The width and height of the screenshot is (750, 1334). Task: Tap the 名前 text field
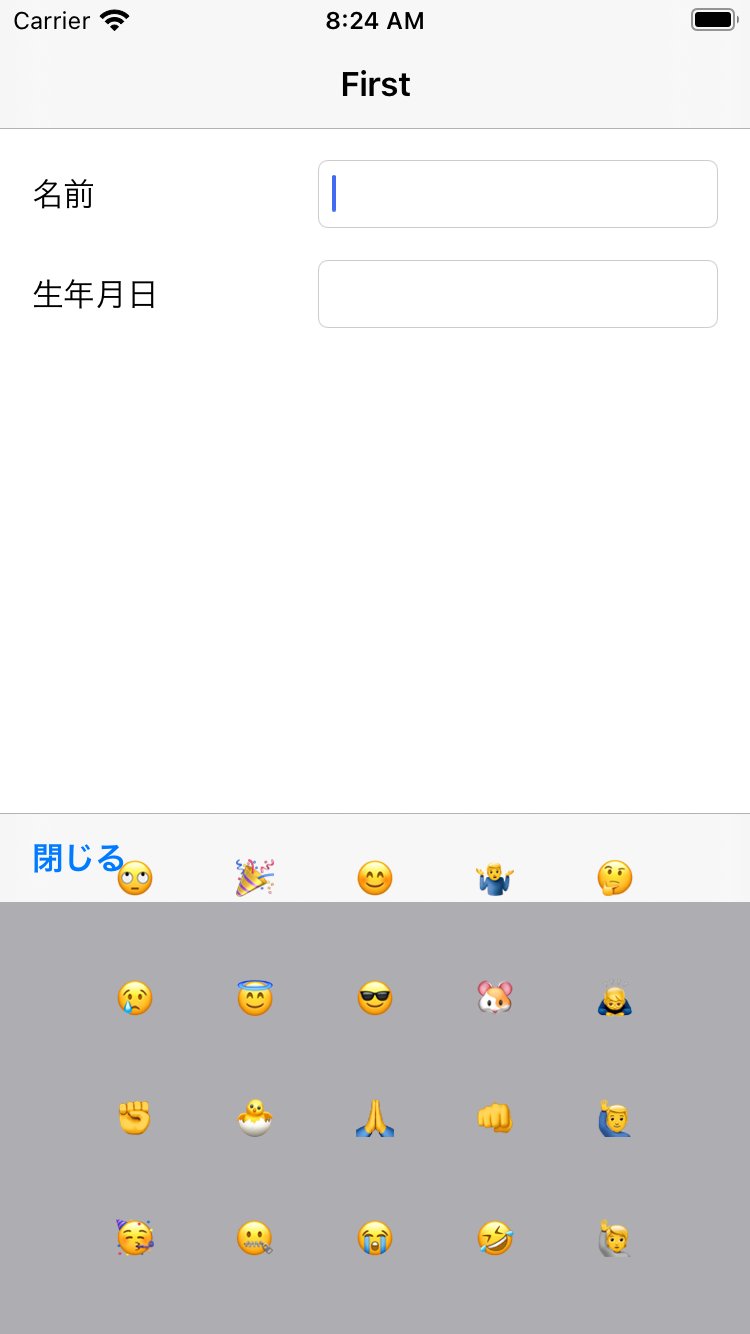point(518,194)
